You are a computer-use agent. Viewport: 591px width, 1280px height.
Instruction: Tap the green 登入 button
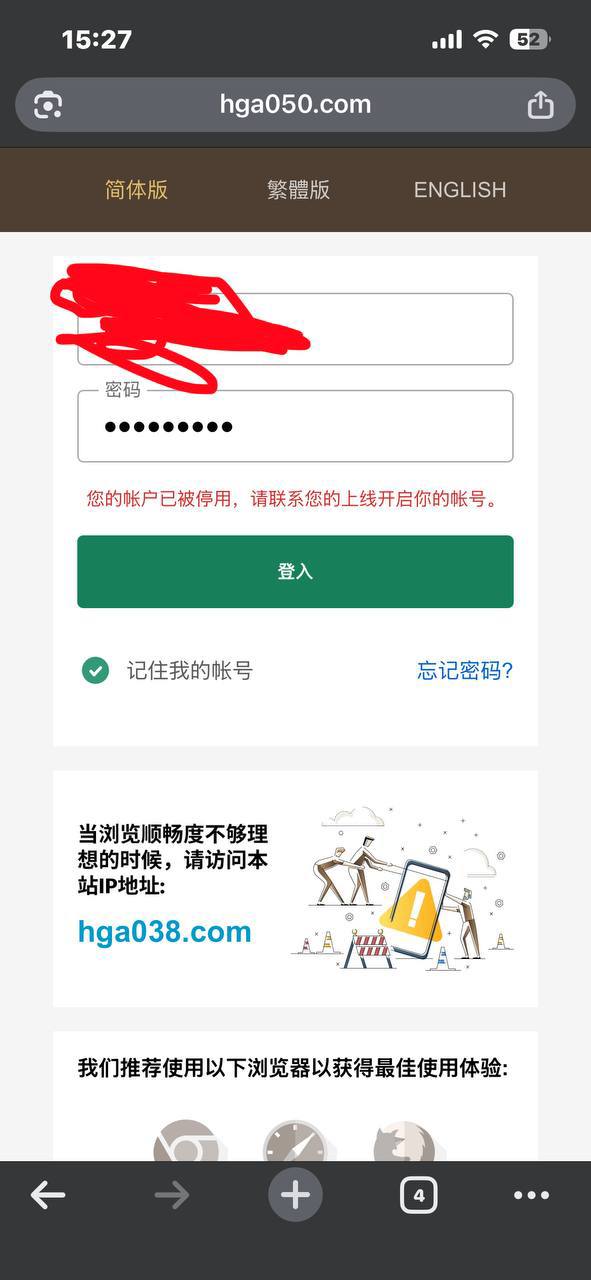295,571
